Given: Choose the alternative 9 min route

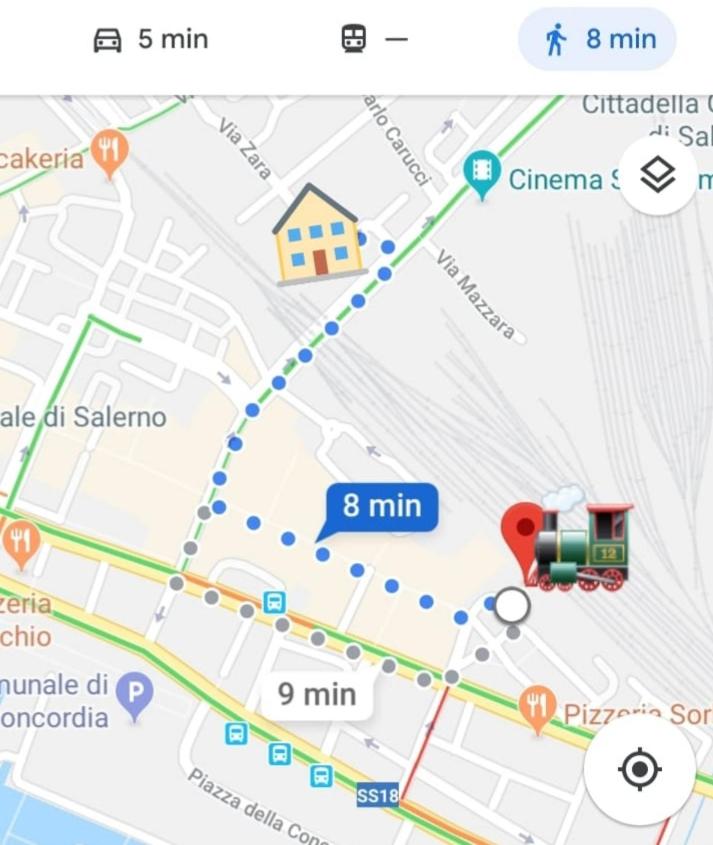Looking at the screenshot, I should point(316,693).
